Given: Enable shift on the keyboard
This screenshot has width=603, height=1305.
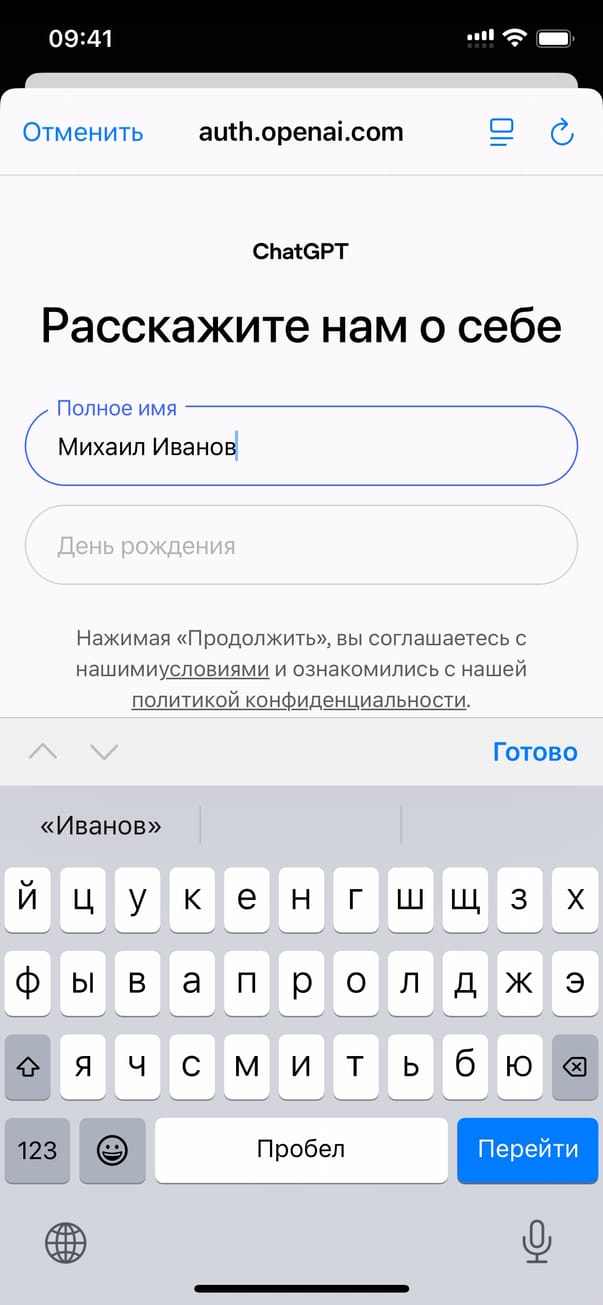Looking at the screenshot, I should pos(28,1068).
